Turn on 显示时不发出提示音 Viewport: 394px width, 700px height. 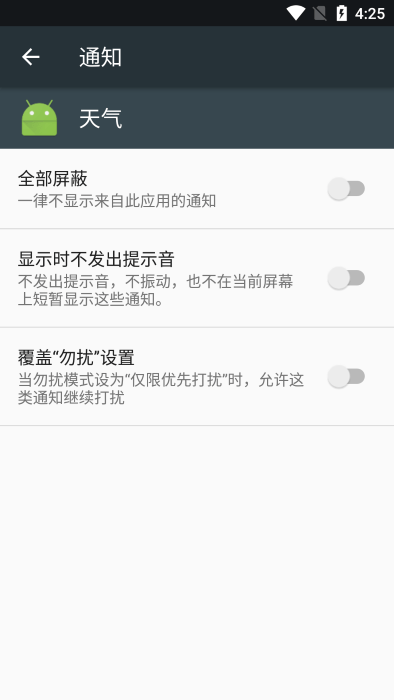coord(346,278)
